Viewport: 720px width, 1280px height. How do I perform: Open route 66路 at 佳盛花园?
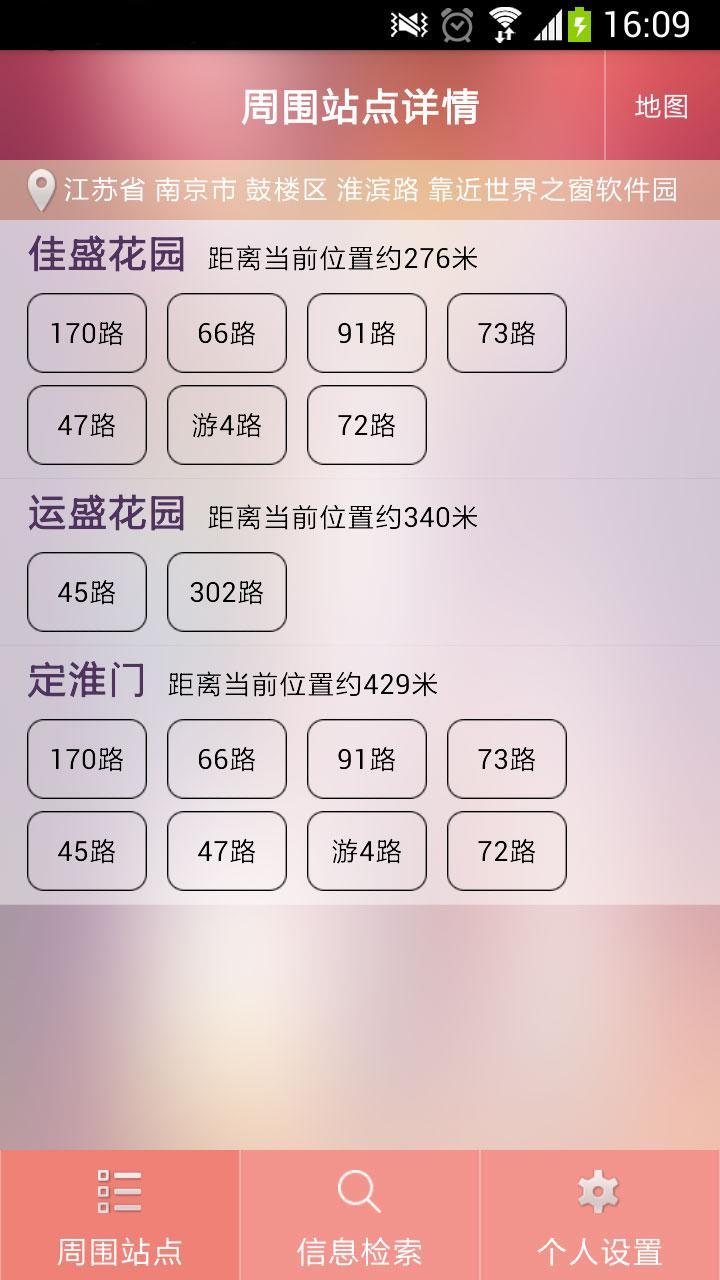(x=227, y=333)
